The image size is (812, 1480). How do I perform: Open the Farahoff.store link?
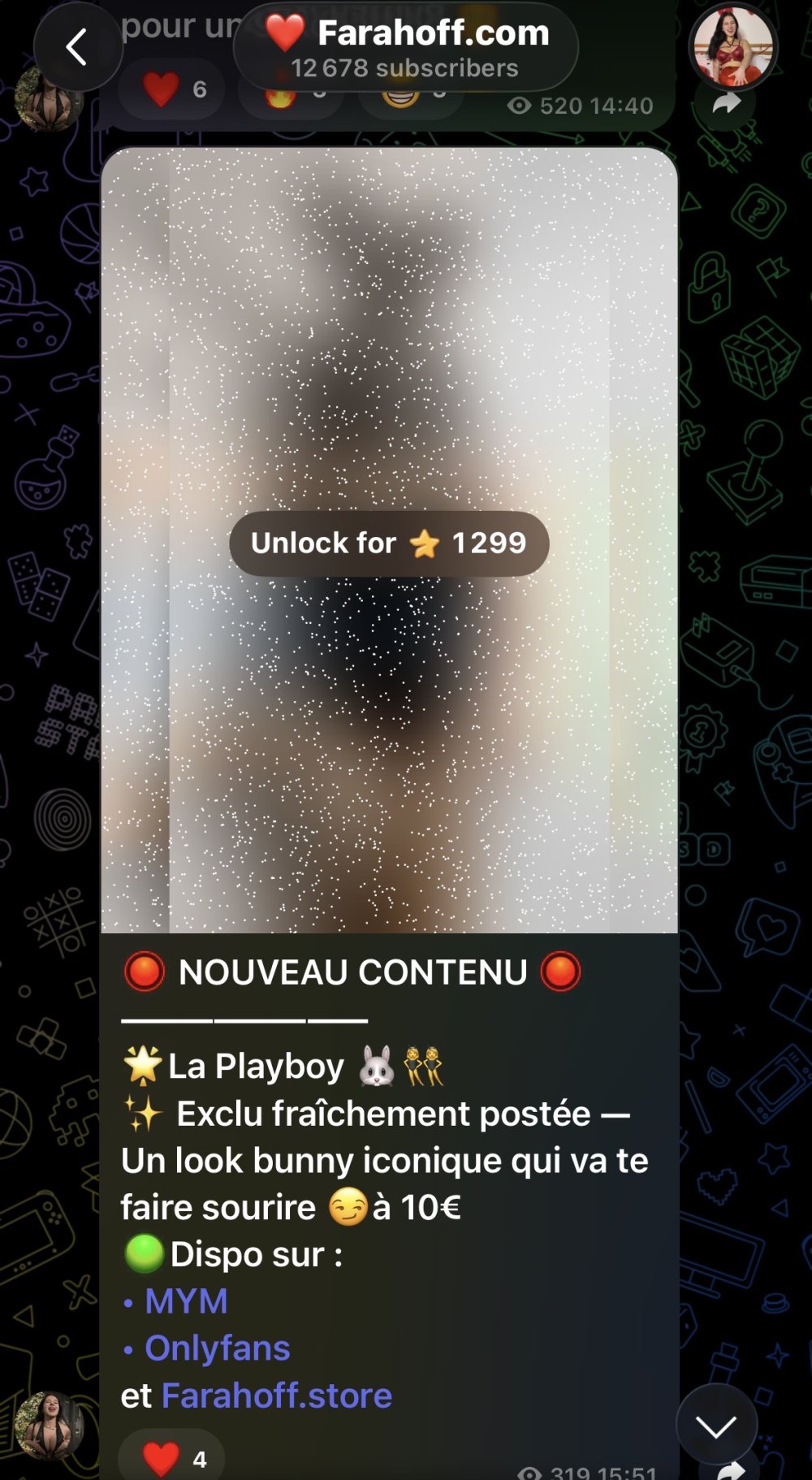(277, 1396)
